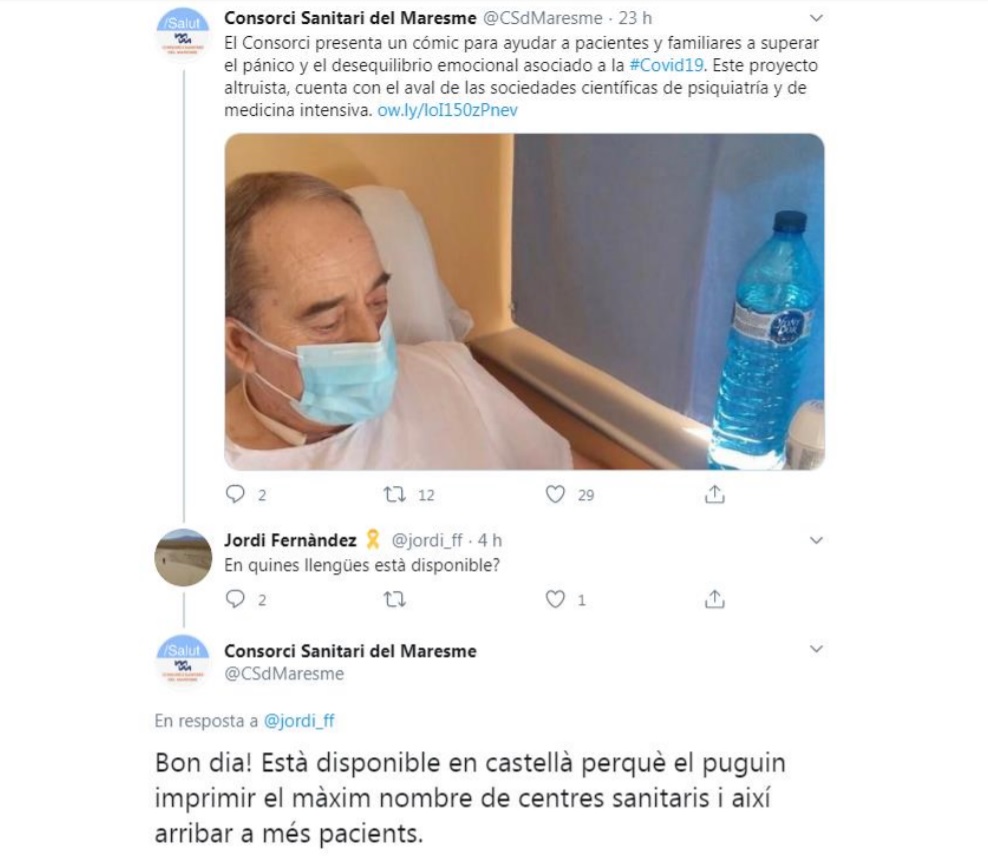Open the masked patient photo in the first tweet
988x860 pixels.
point(524,302)
